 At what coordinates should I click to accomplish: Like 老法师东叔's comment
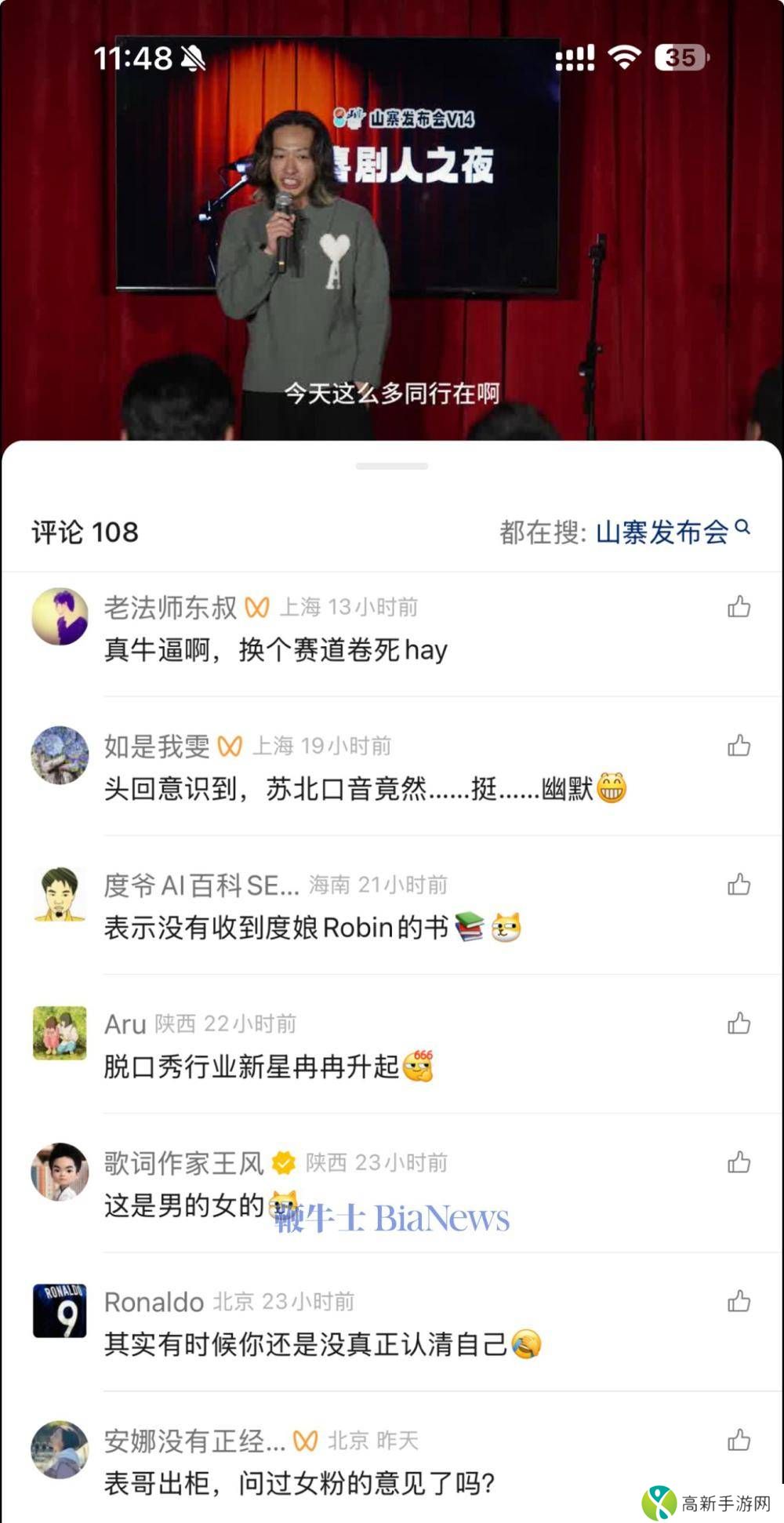coord(739,607)
